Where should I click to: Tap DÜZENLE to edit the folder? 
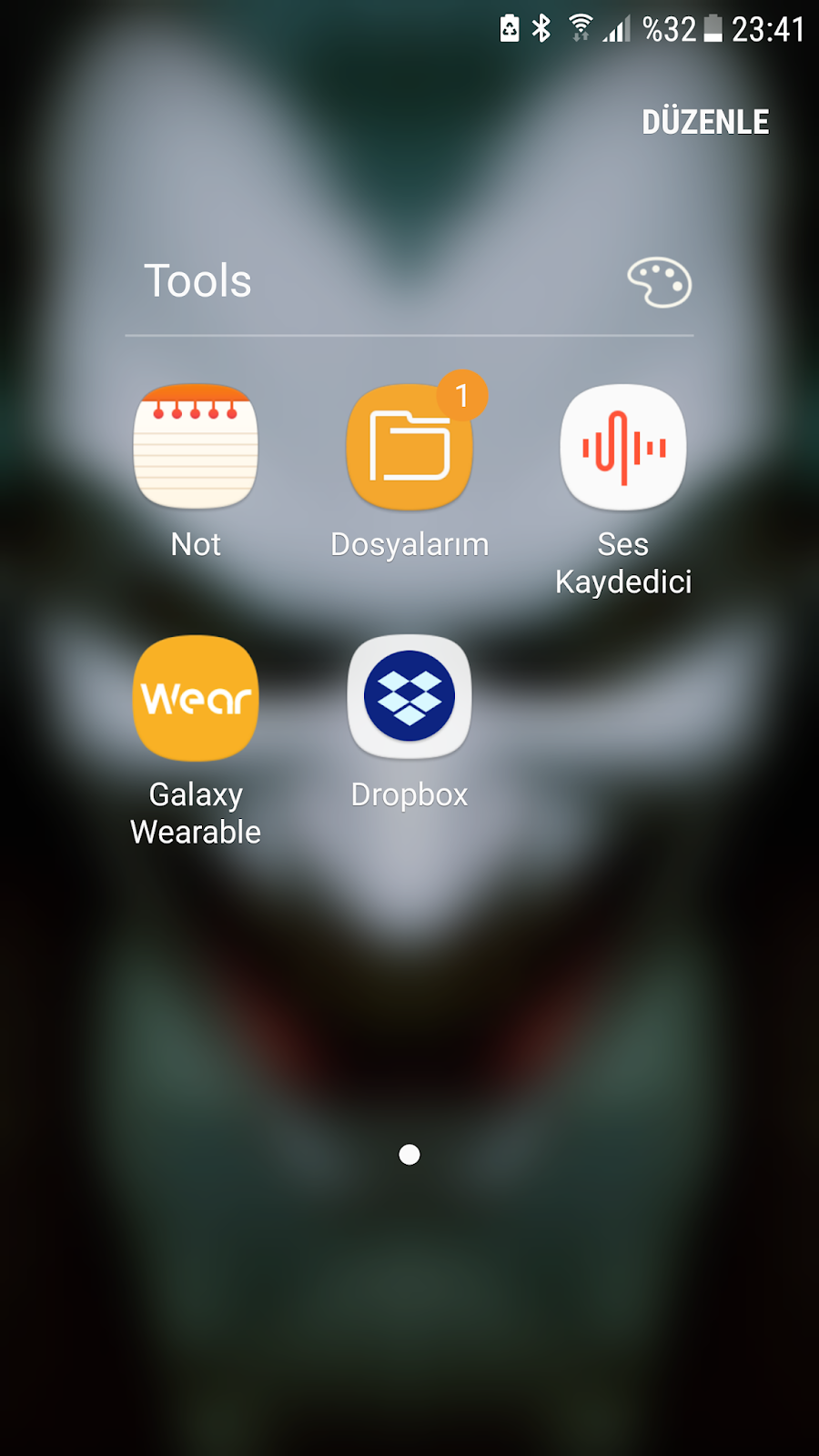click(705, 122)
